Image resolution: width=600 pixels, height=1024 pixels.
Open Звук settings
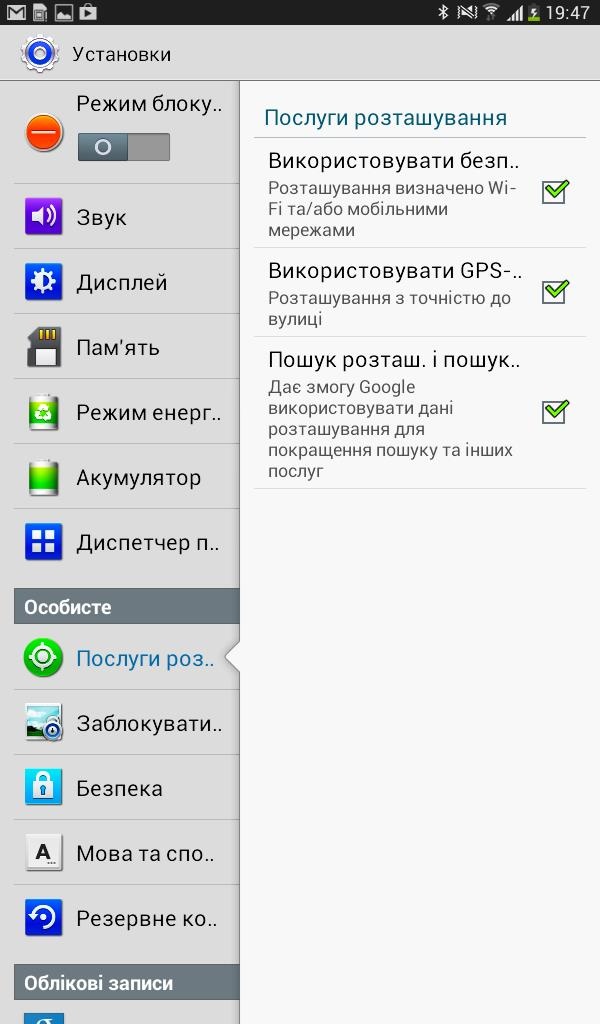[120, 217]
